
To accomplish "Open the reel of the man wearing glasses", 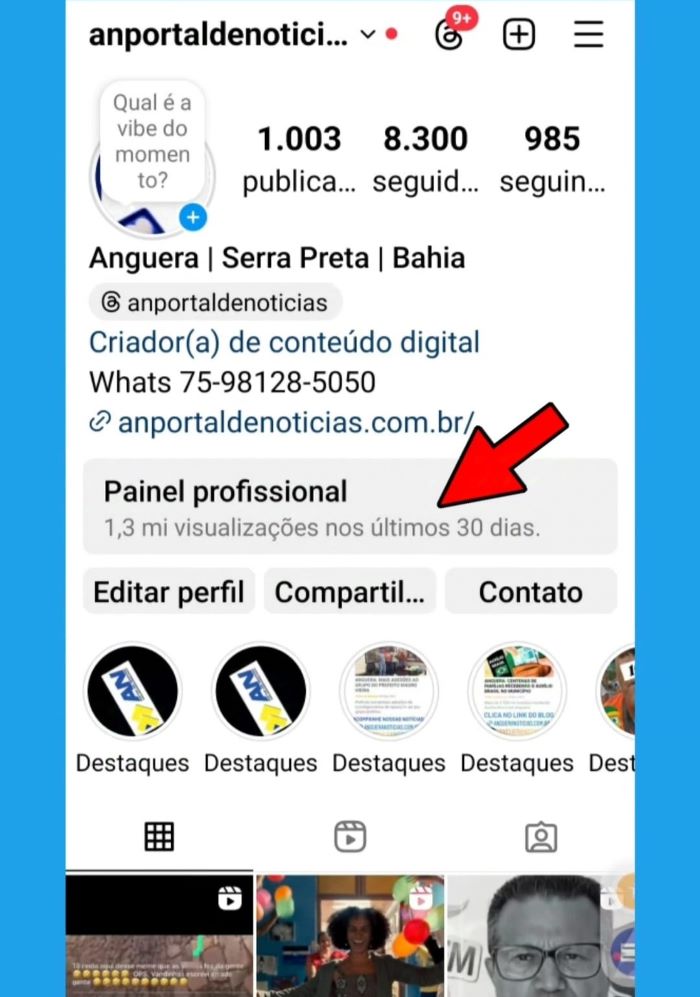I will pos(540,935).
